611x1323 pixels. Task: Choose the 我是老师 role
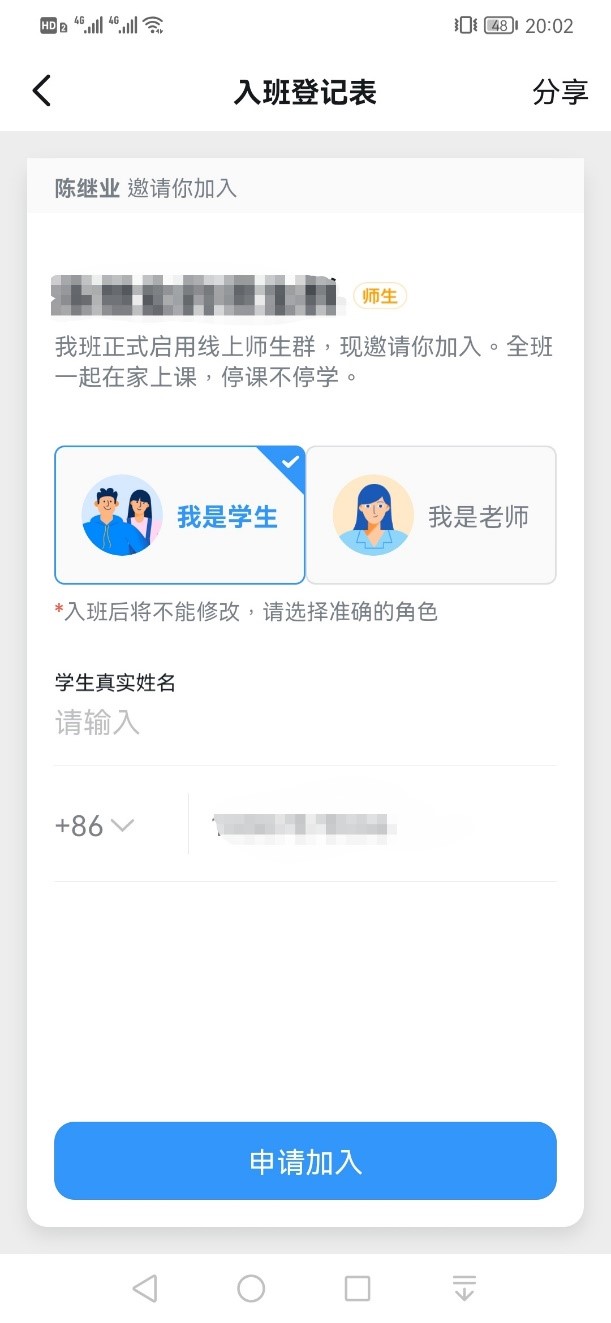tap(431, 515)
